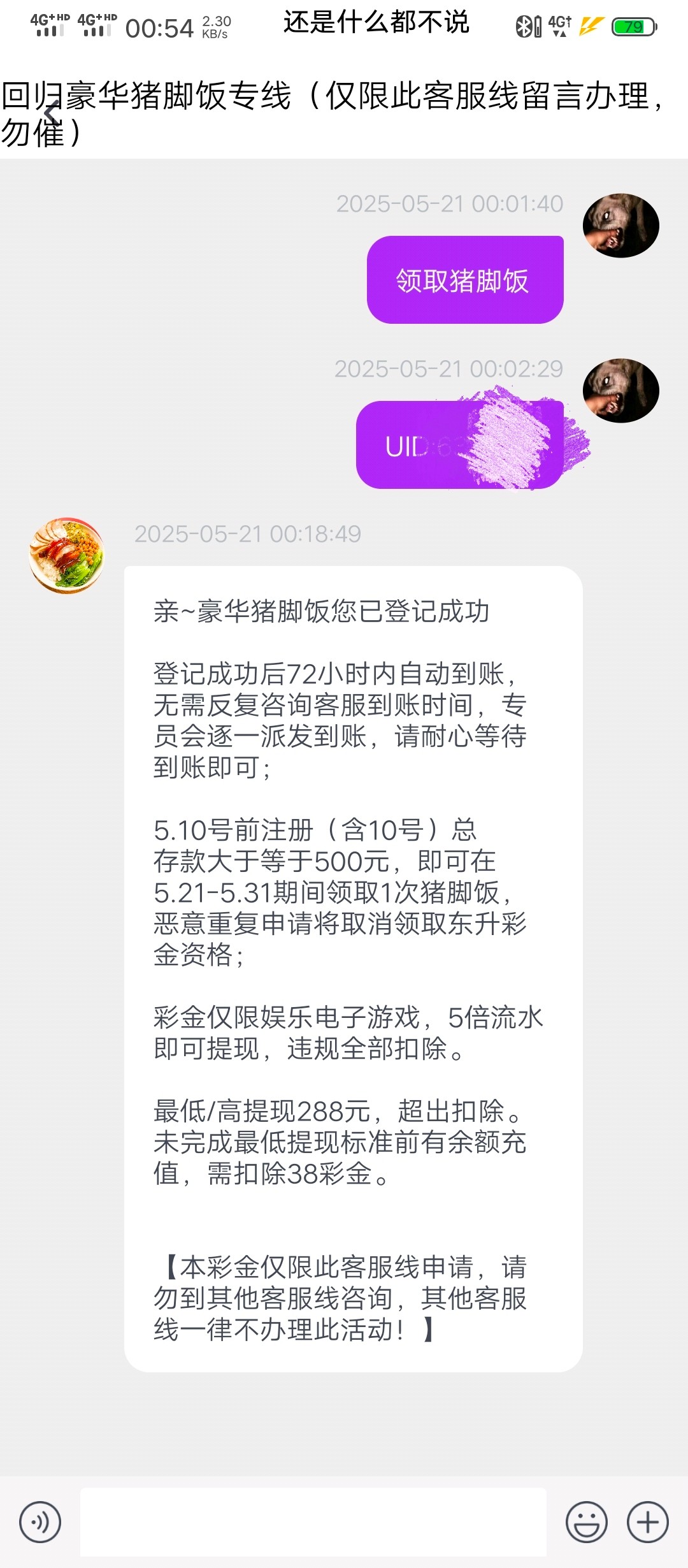Open the user's dinosaur avatar picture

tap(620, 226)
